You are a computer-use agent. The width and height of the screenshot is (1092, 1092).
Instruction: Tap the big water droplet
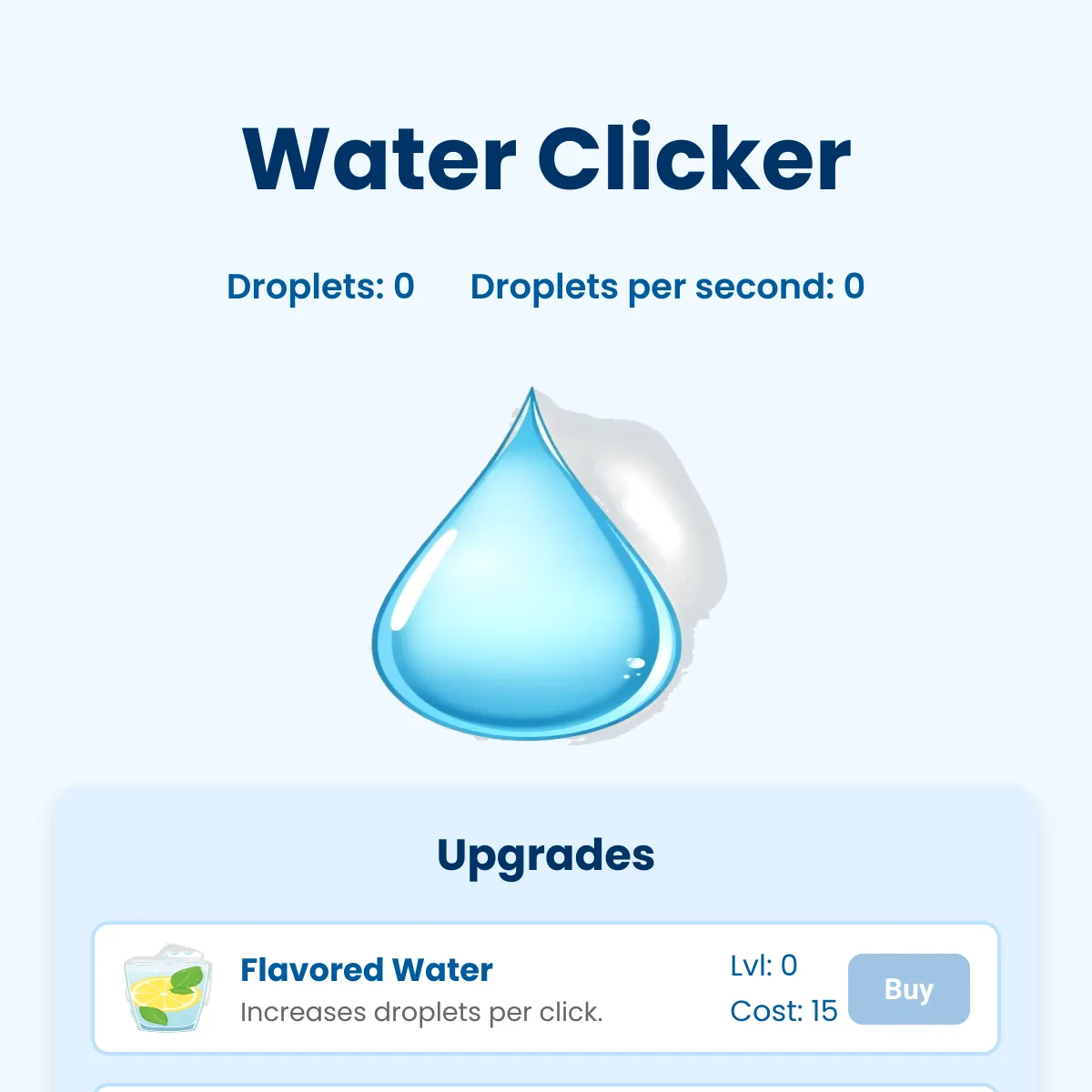click(528, 601)
